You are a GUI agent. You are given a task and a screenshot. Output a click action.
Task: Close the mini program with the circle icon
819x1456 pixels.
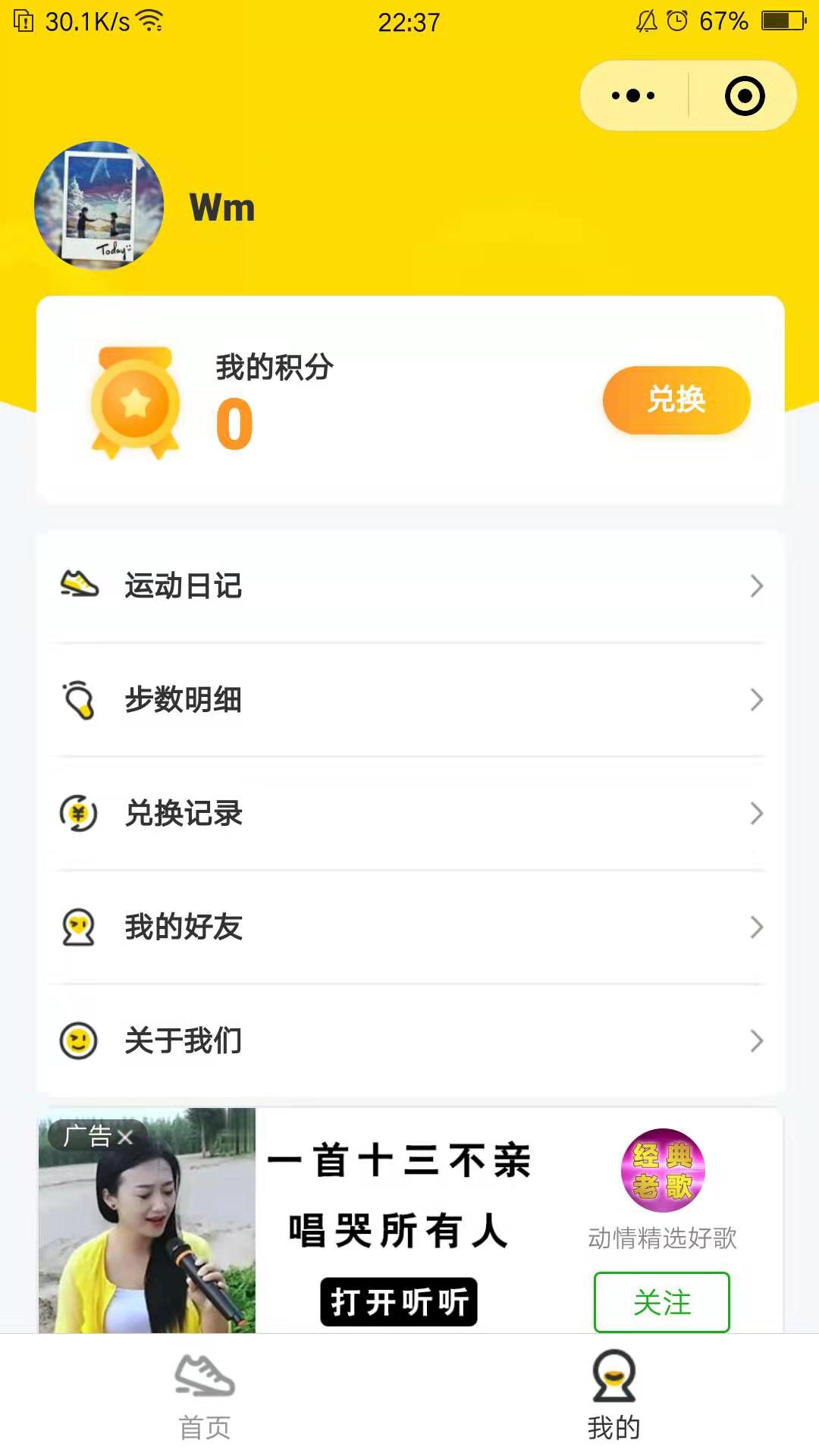[x=744, y=96]
